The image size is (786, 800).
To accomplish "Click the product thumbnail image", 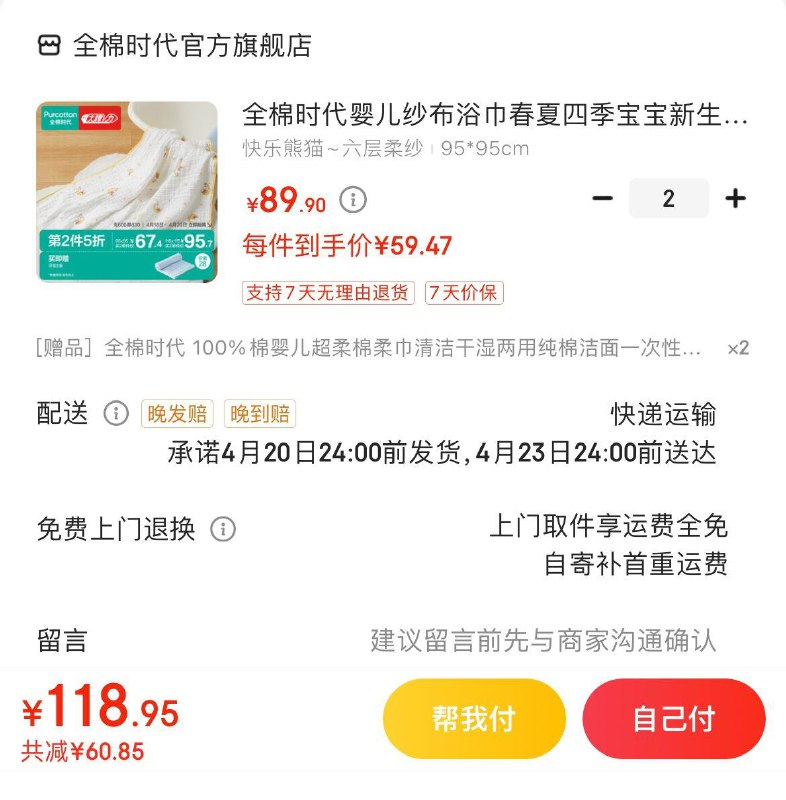I will 131,195.
